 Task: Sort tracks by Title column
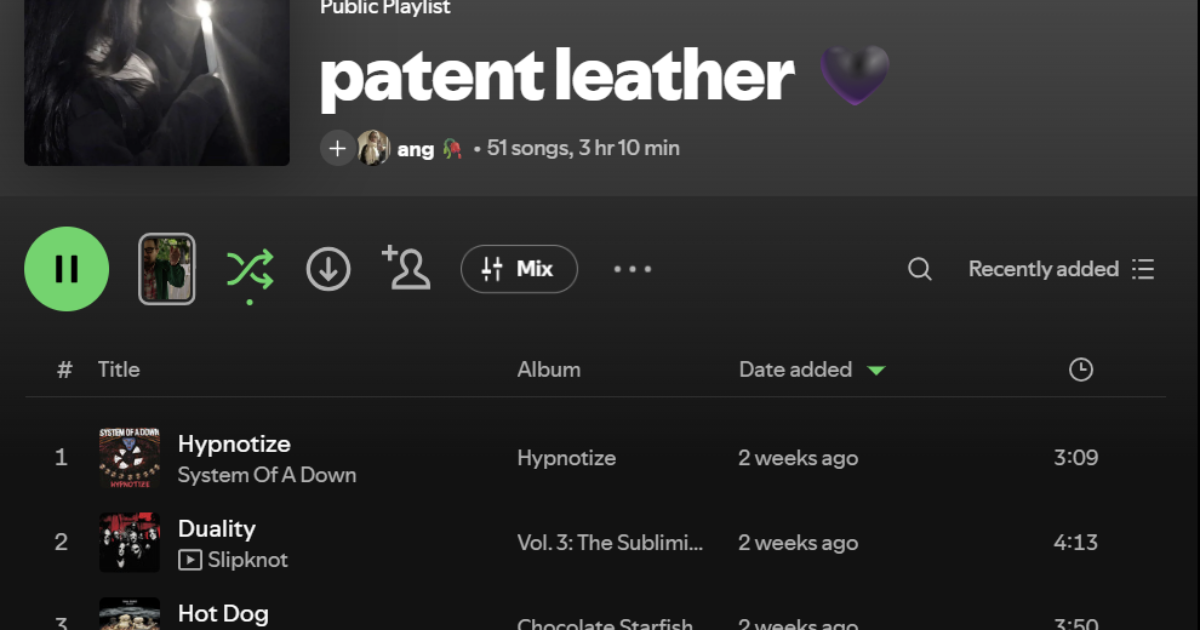click(118, 370)
